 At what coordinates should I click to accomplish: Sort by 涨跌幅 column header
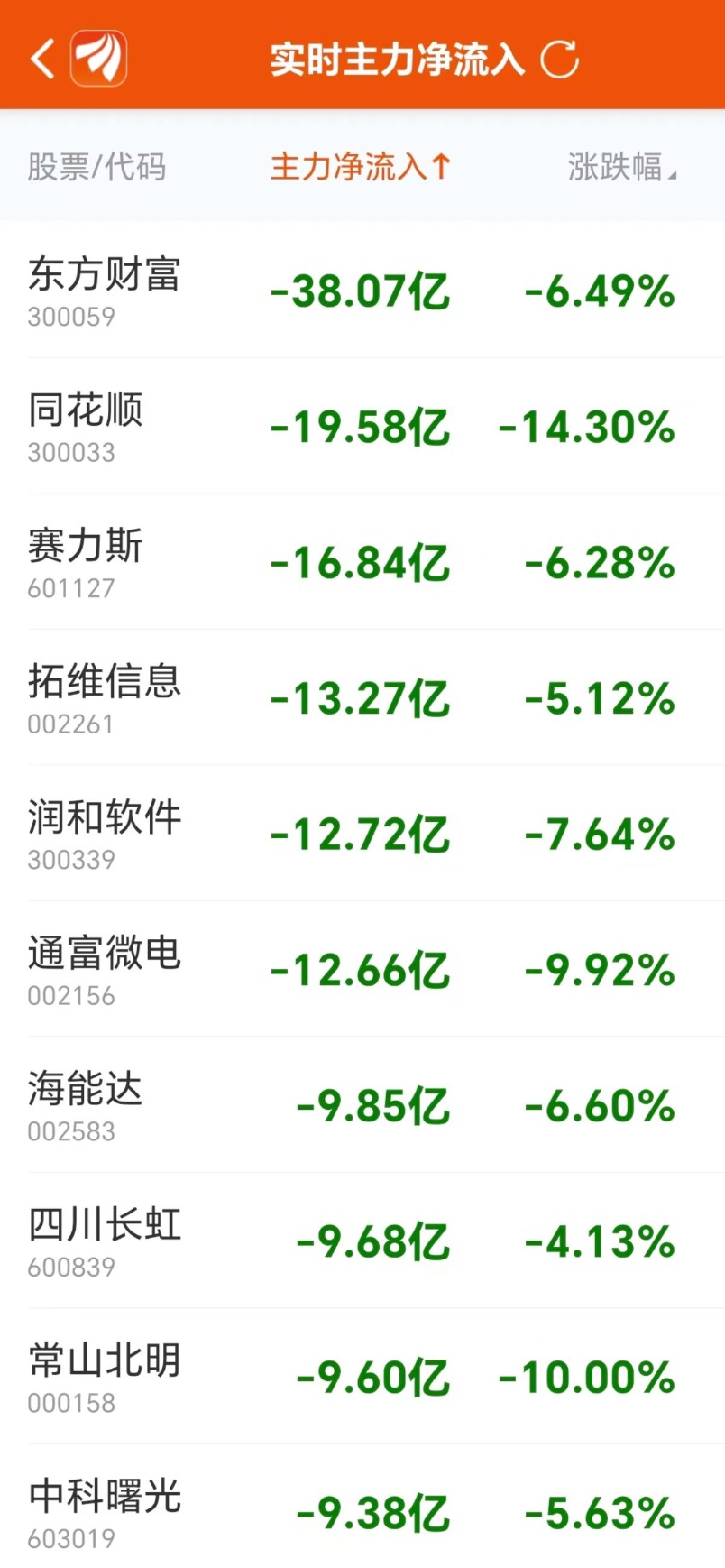tap(621, 167)
